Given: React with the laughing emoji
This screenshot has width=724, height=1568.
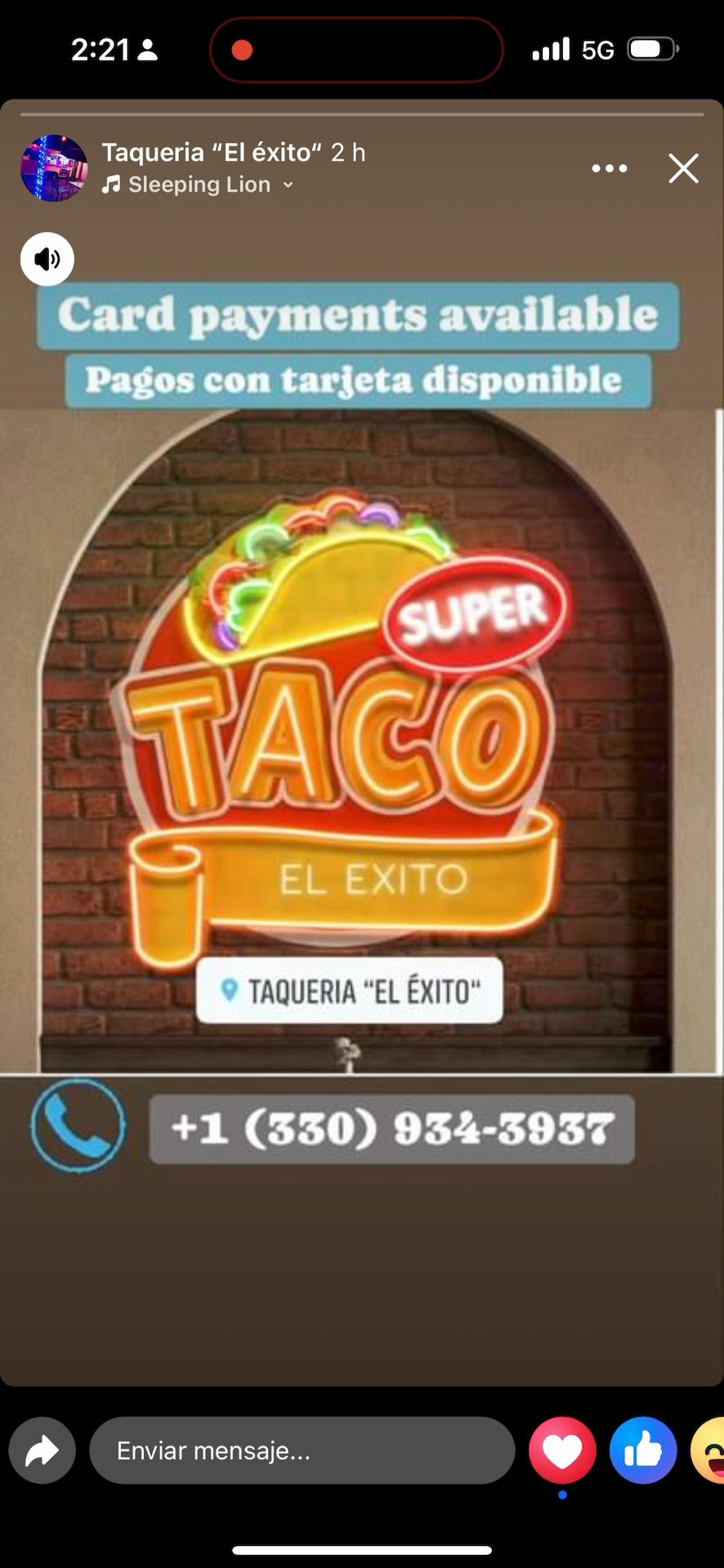Looking at the screenshot, I should [709, 1450].
